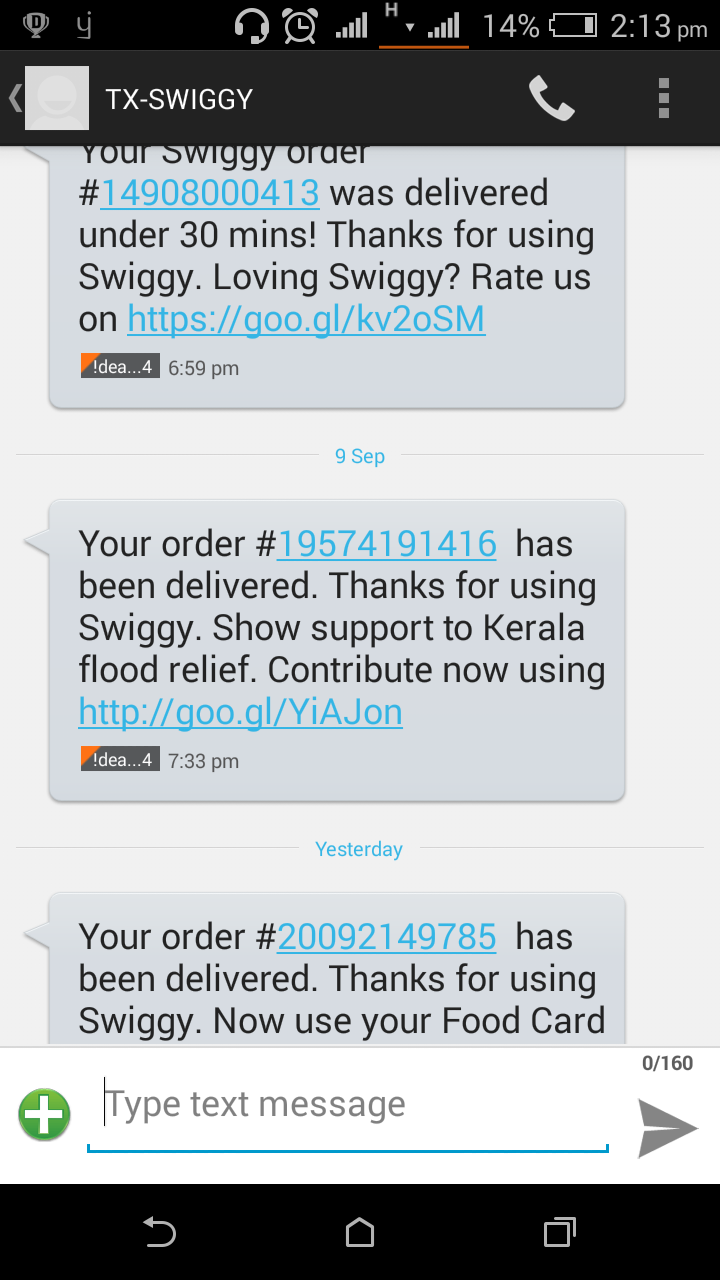720x1280 pixels.
Task: Open the overflow menu
Action: coord(663,98)
